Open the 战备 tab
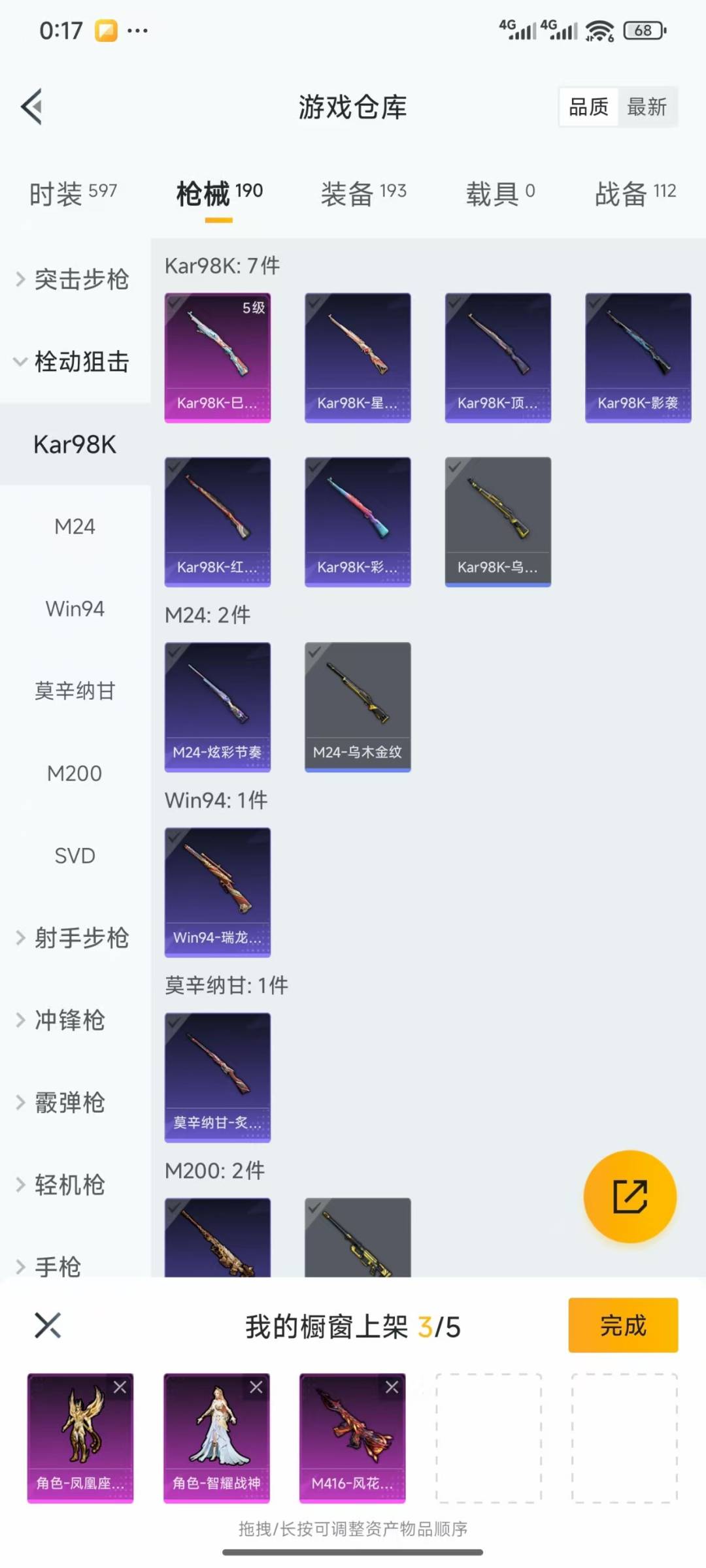 [635, 193]
